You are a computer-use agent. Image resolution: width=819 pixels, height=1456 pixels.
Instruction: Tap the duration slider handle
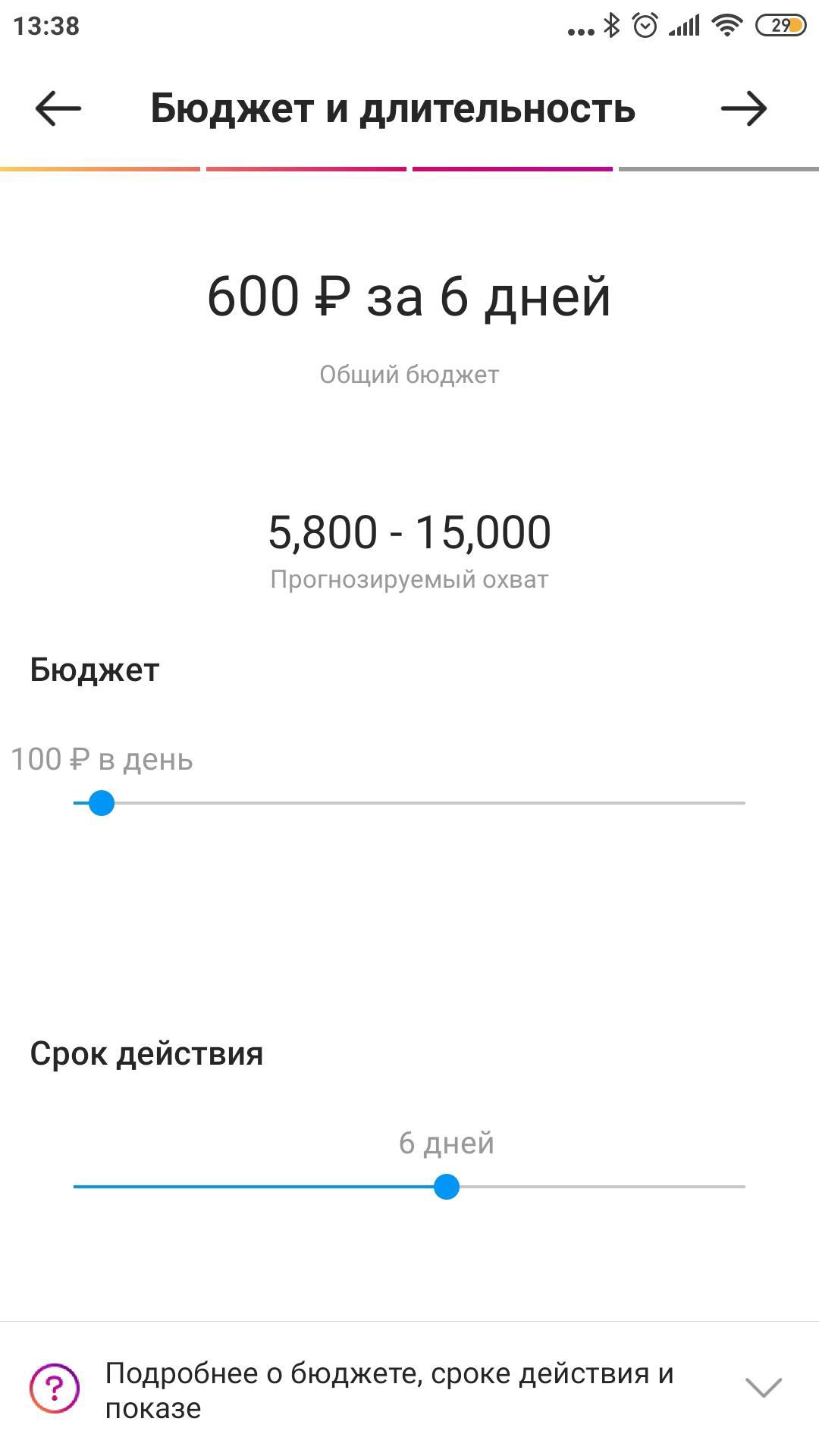point(447,1186)
